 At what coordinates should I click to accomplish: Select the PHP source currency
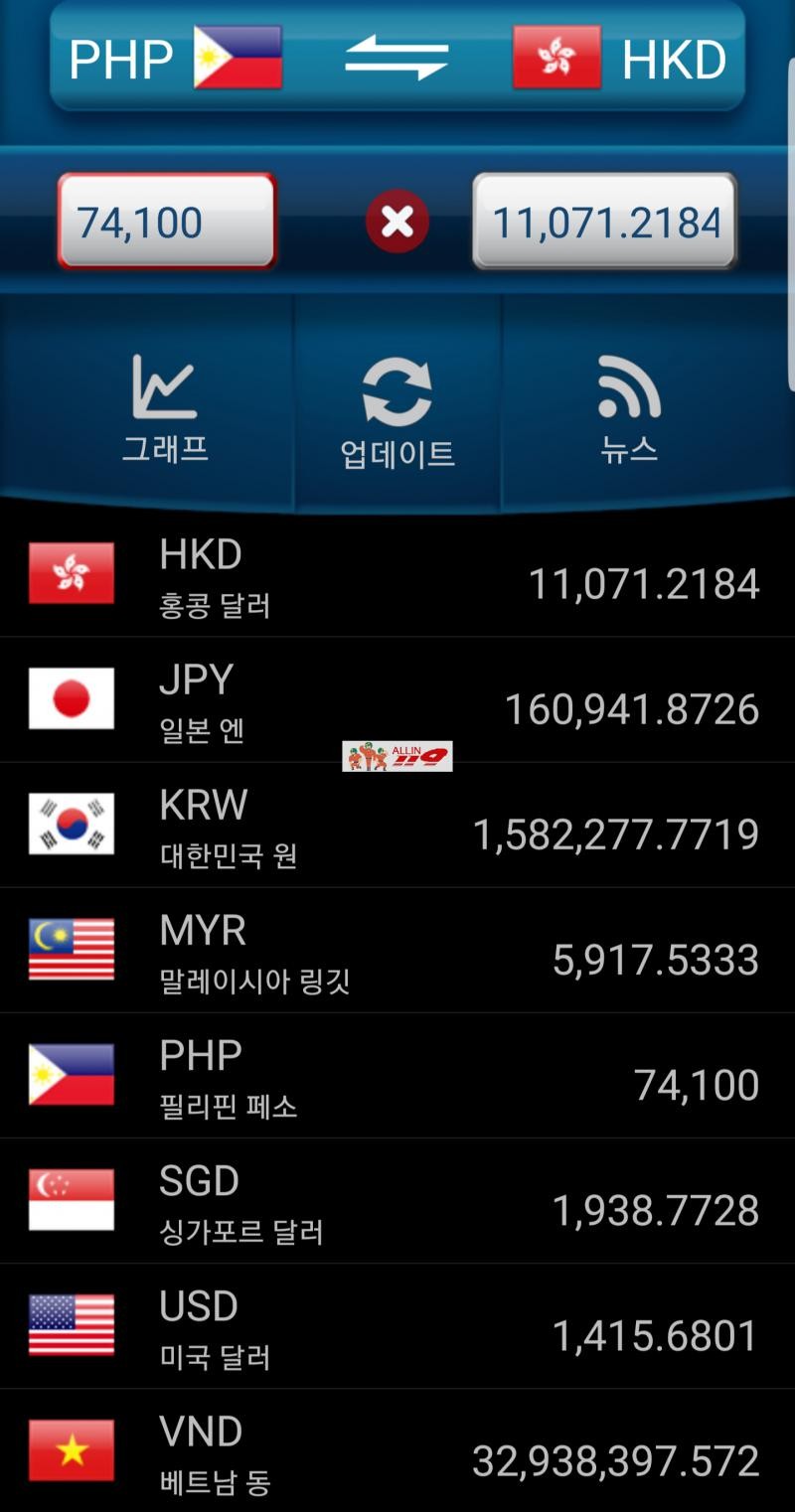pos(176,59)
